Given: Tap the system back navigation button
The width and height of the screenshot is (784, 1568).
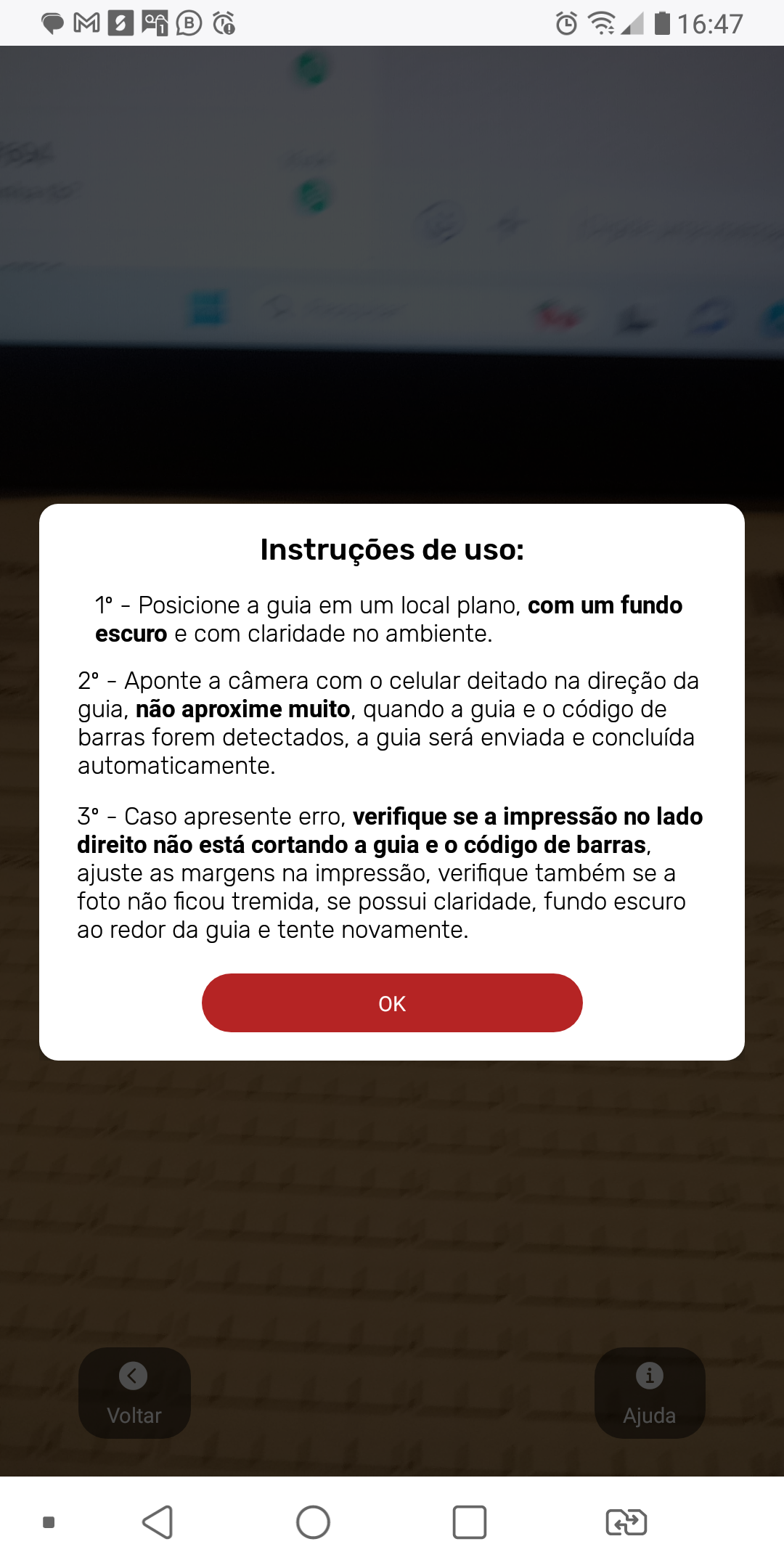Looking at the screenshot, I should click(x=158, y=1522).
